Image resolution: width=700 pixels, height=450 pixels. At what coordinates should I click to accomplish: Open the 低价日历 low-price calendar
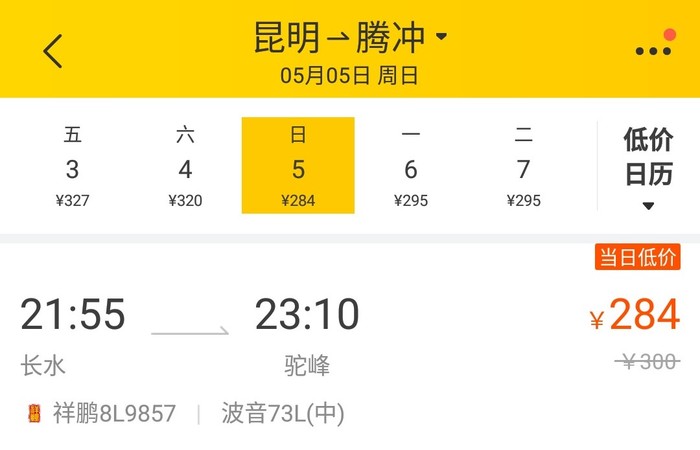(x=648, y=166)
